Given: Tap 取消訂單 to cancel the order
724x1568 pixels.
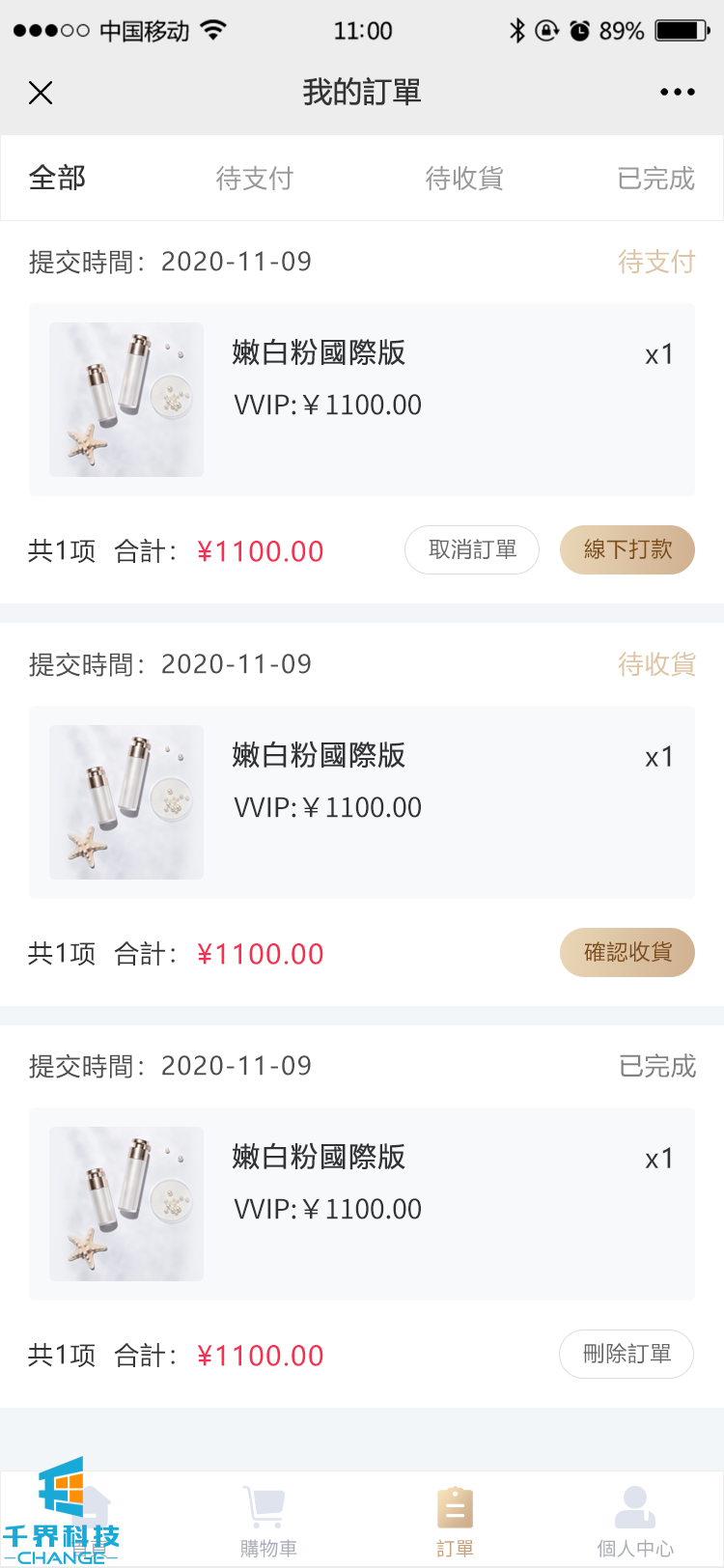Looking at the screenshot, I should [x=472, y=550].
